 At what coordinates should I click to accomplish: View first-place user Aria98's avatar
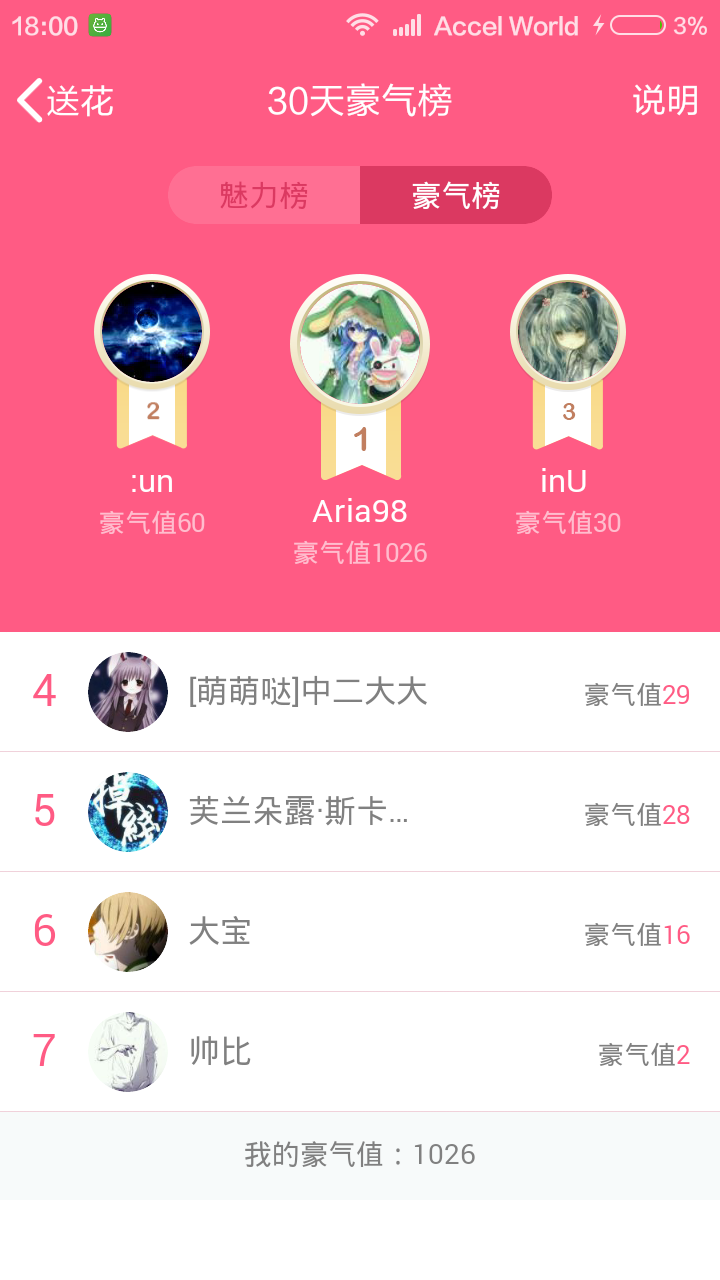pyautogui.click(x=360, y=345)
